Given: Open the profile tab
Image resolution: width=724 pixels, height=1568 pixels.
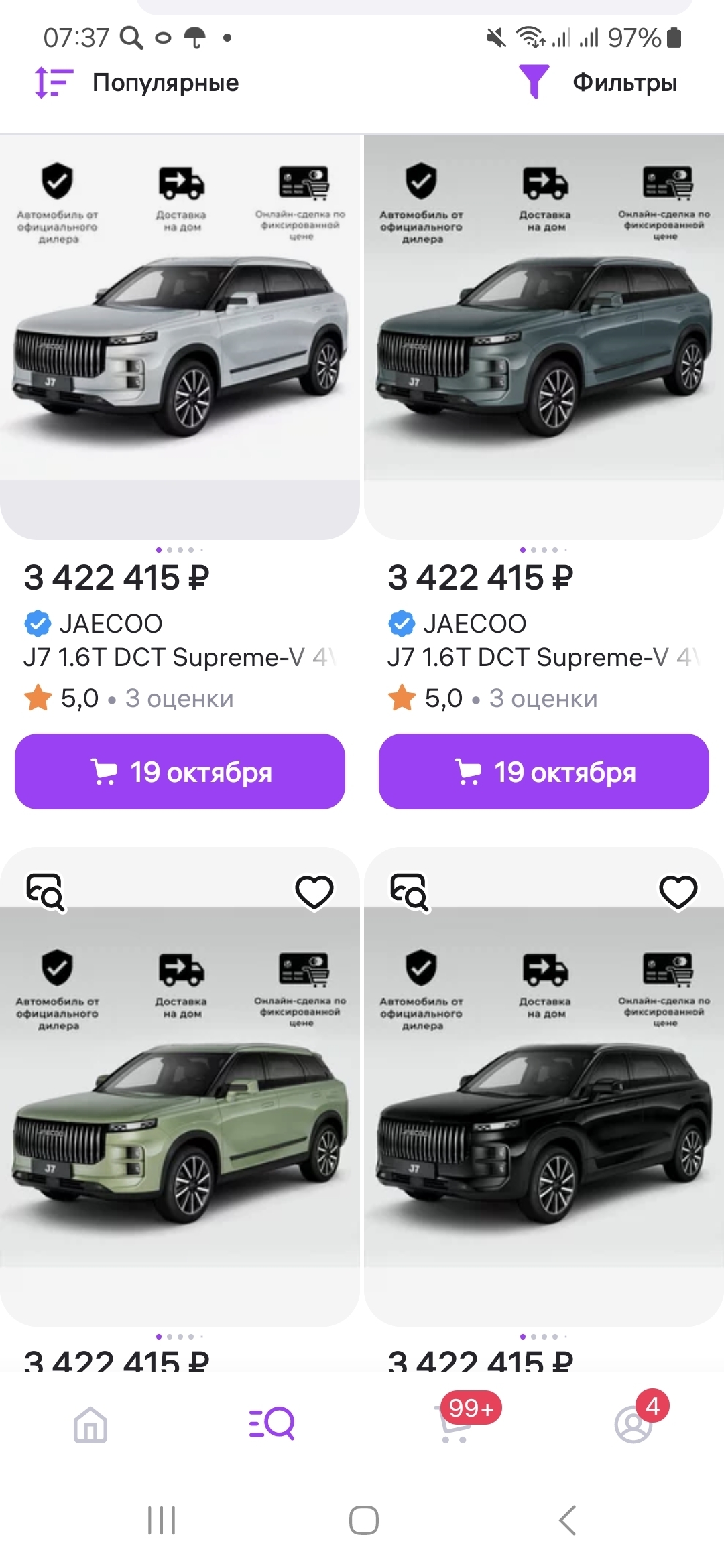Looking at the screenshot, I should pos(633,1423).
